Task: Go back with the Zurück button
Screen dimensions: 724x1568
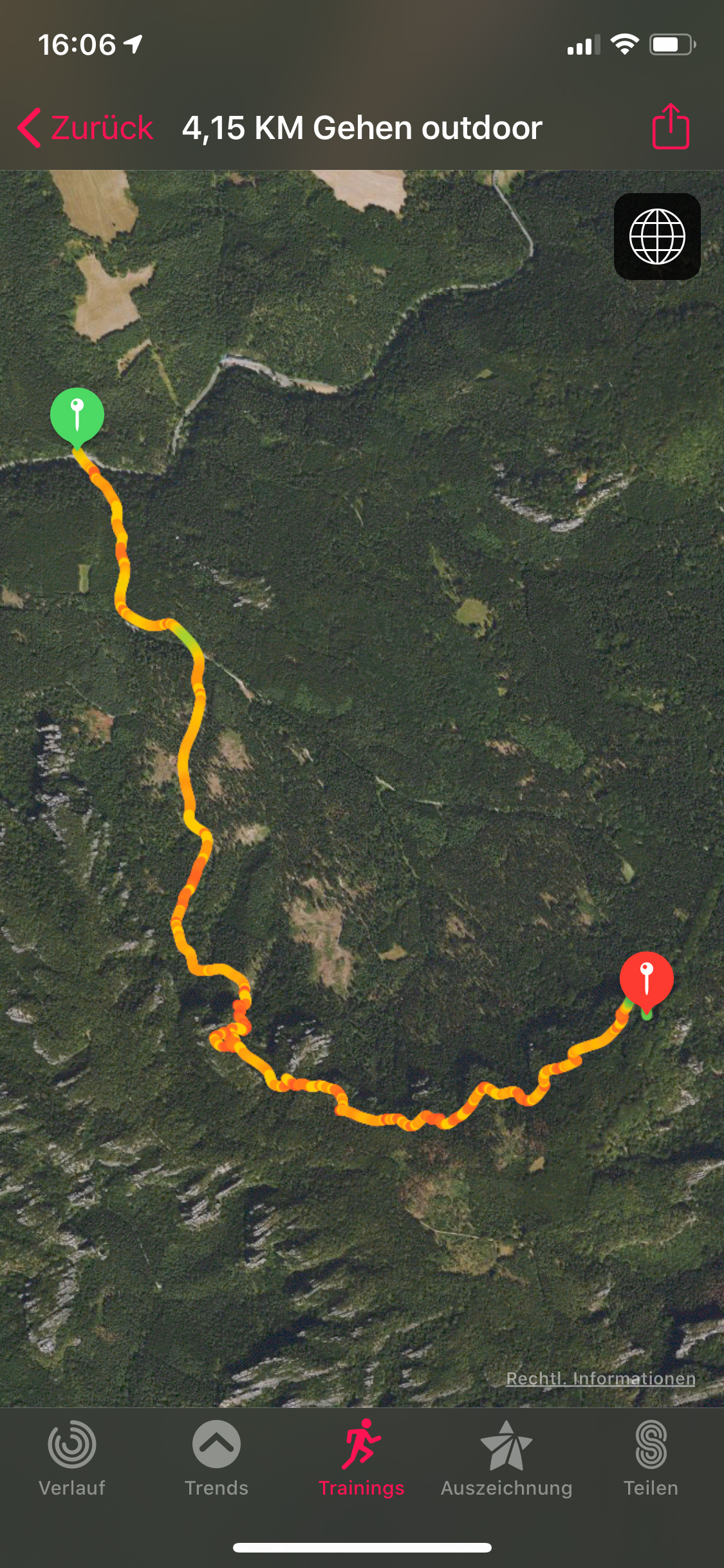Action: [85, 127]
